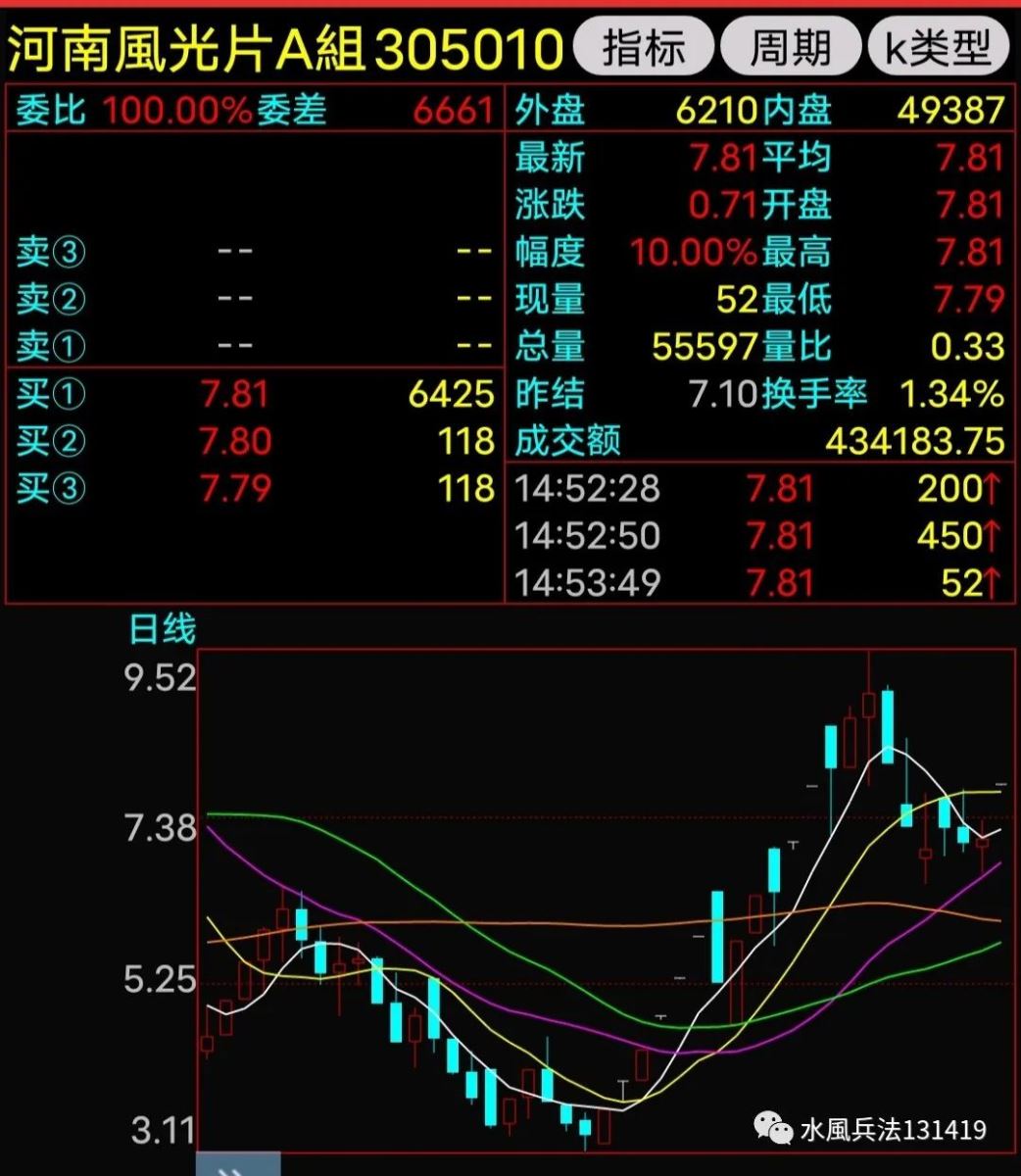Expand the double-arrow tab under the chart
Screen dimensions: 1021x1176
pos(238,1166)
